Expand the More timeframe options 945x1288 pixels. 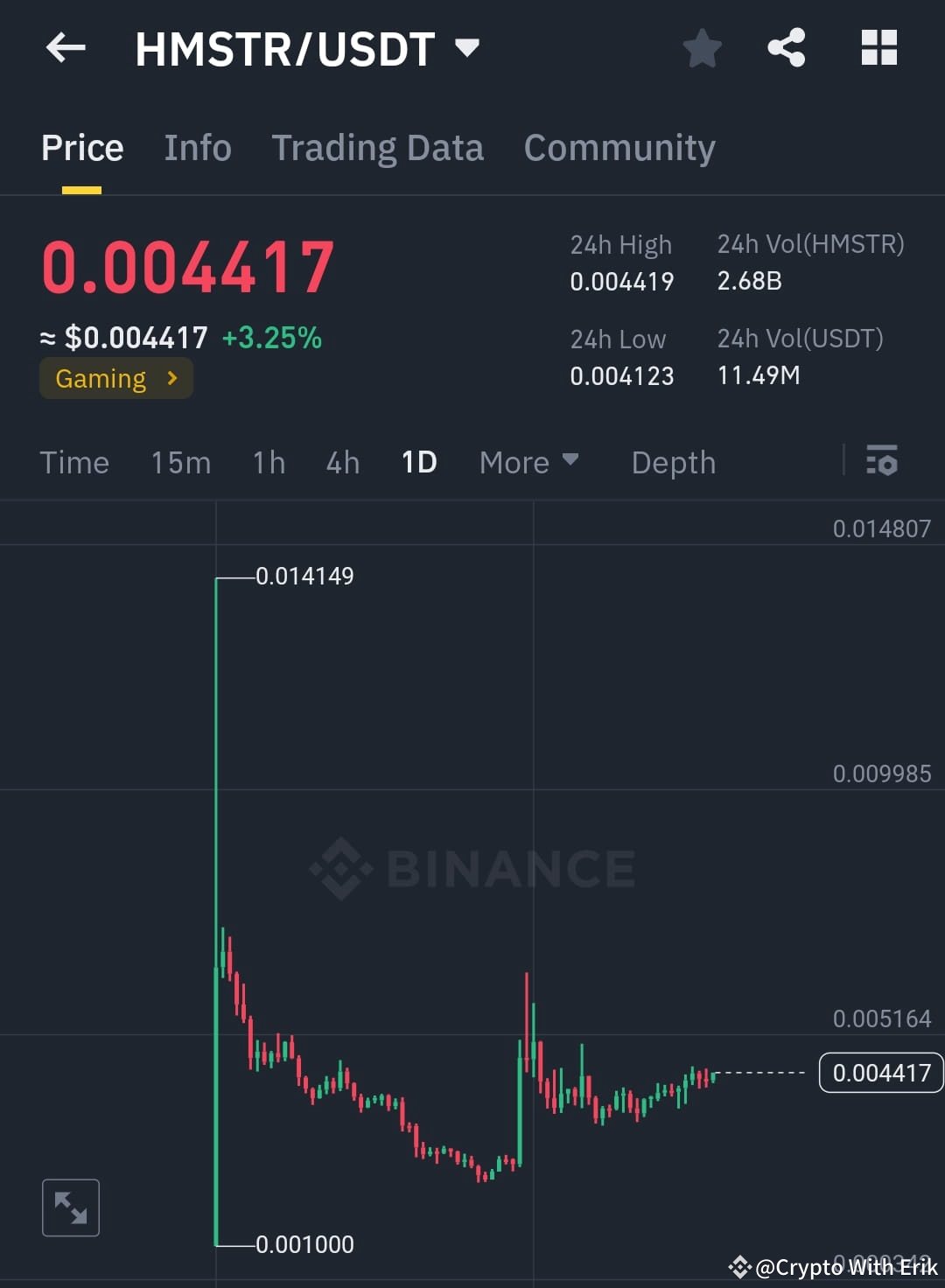528,462
